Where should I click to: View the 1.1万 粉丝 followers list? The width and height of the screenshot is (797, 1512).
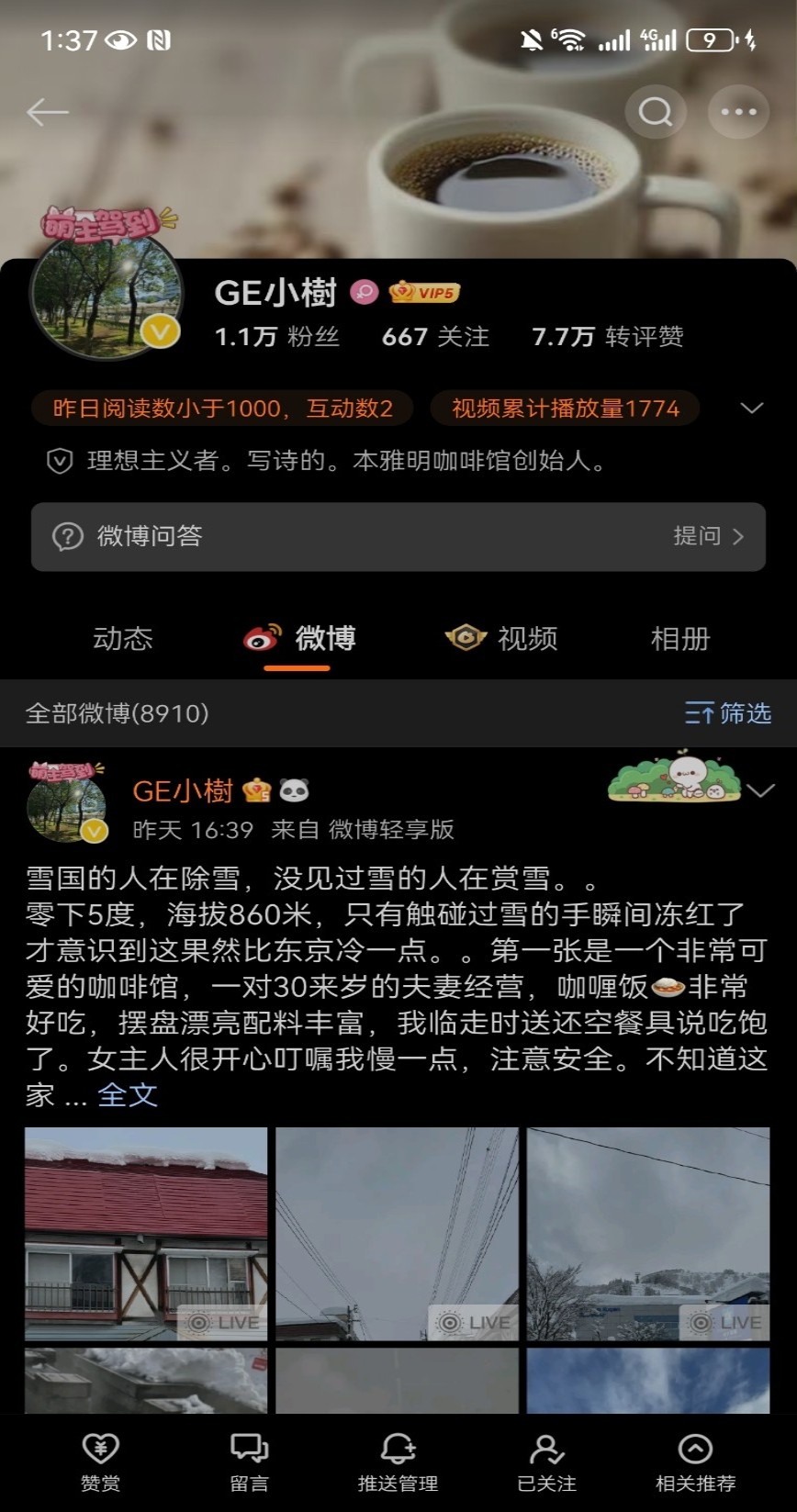277,337
